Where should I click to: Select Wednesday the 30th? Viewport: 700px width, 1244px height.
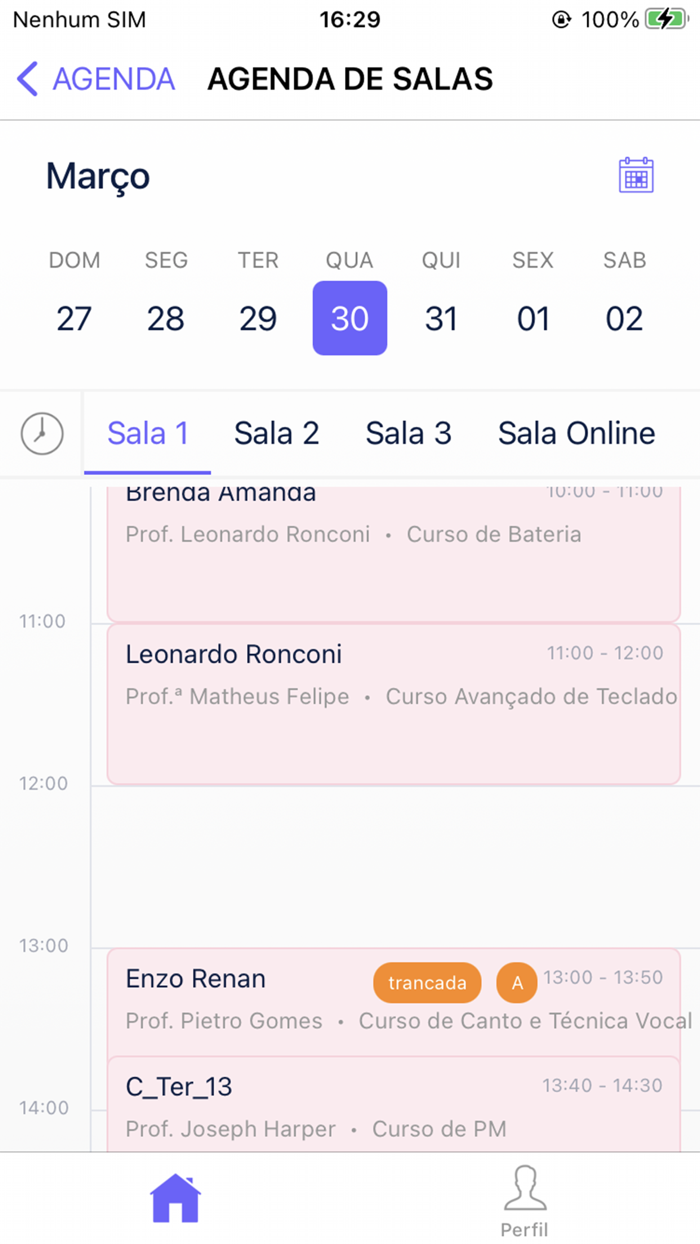point(350,318)
